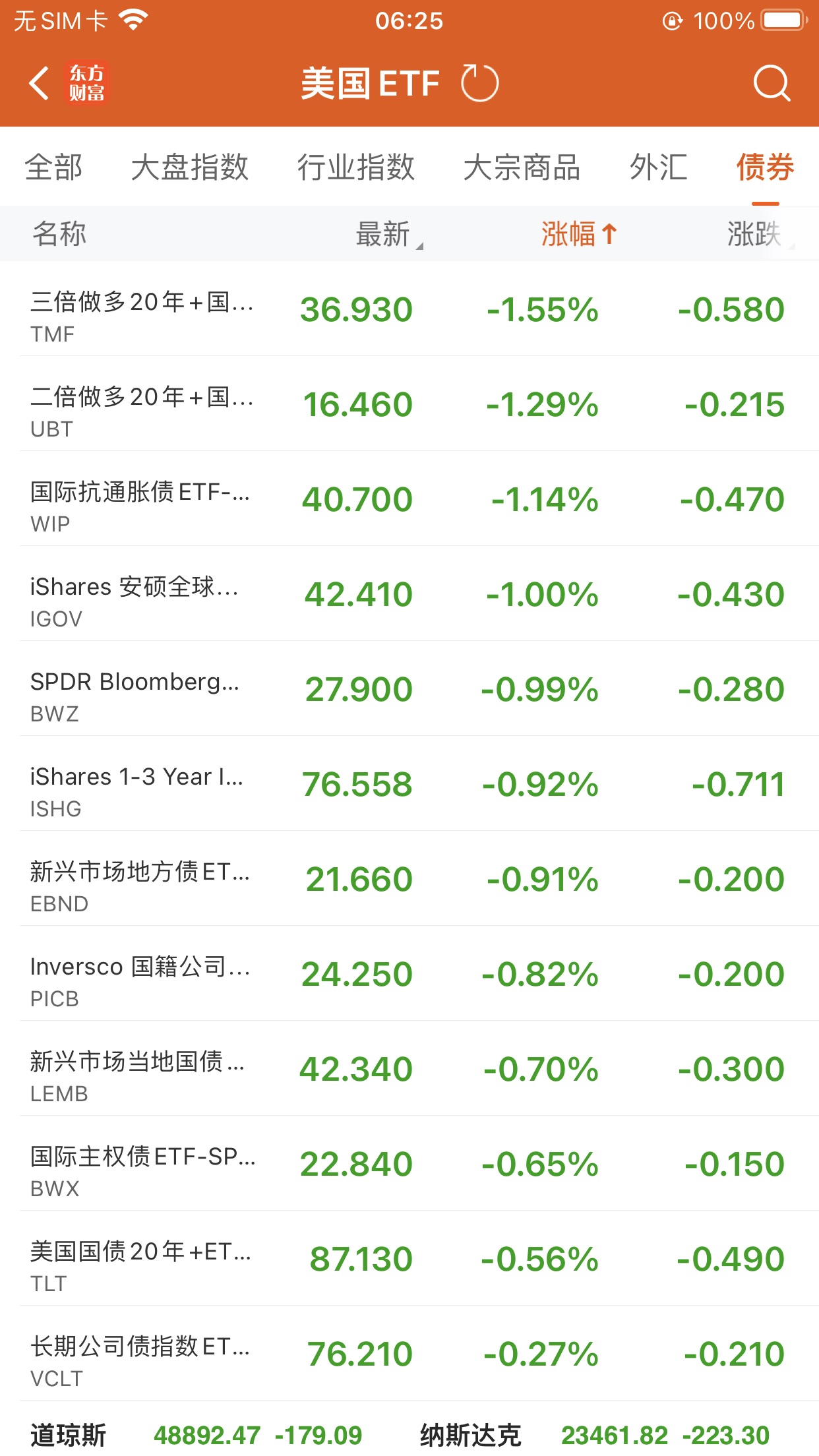Open the search magnifier icon

point(771,84)
